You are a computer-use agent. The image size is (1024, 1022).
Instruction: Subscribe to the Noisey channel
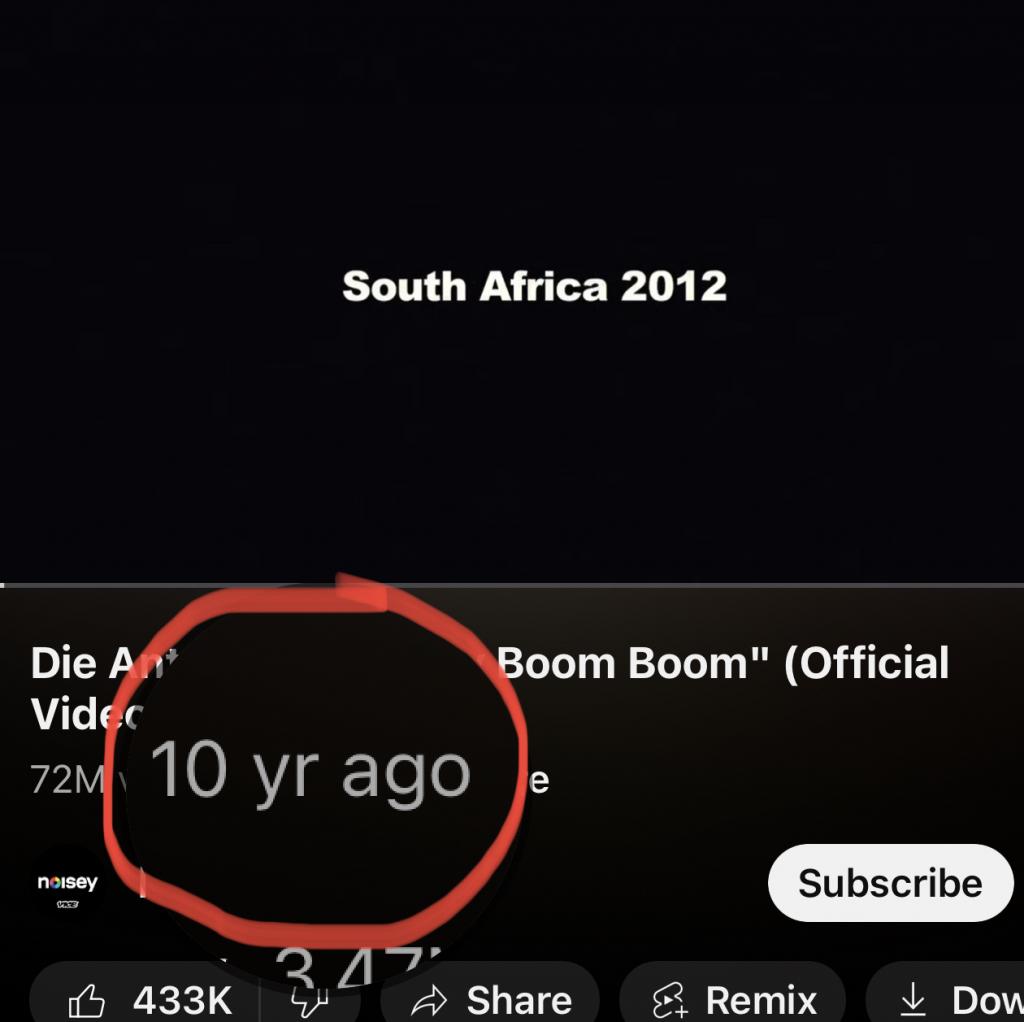pos(890,883)
